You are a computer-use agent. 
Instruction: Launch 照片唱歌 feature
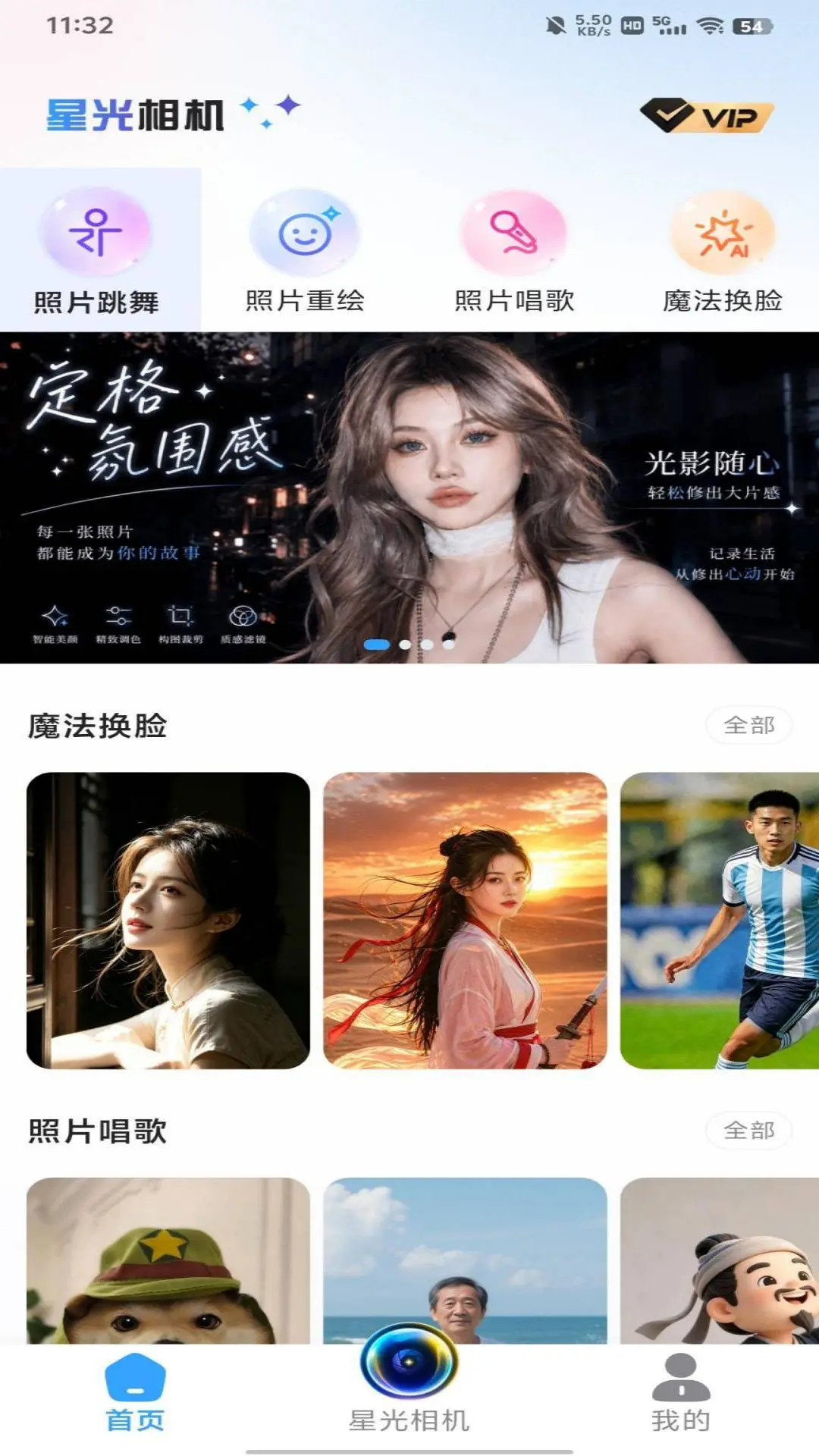[x=514, y=251]
